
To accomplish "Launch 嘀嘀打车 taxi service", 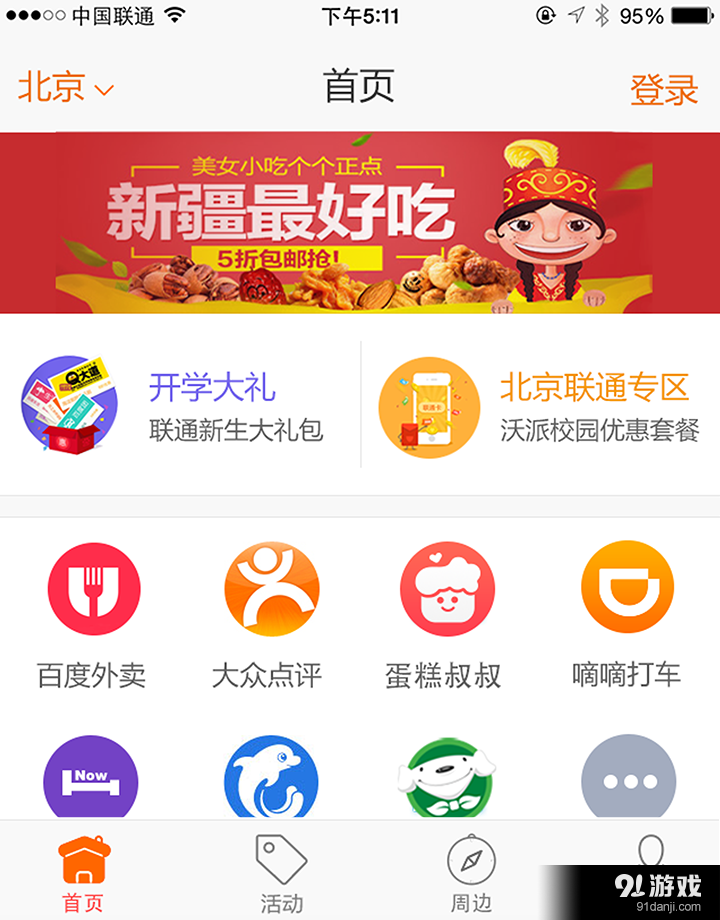I will (627, 588).
